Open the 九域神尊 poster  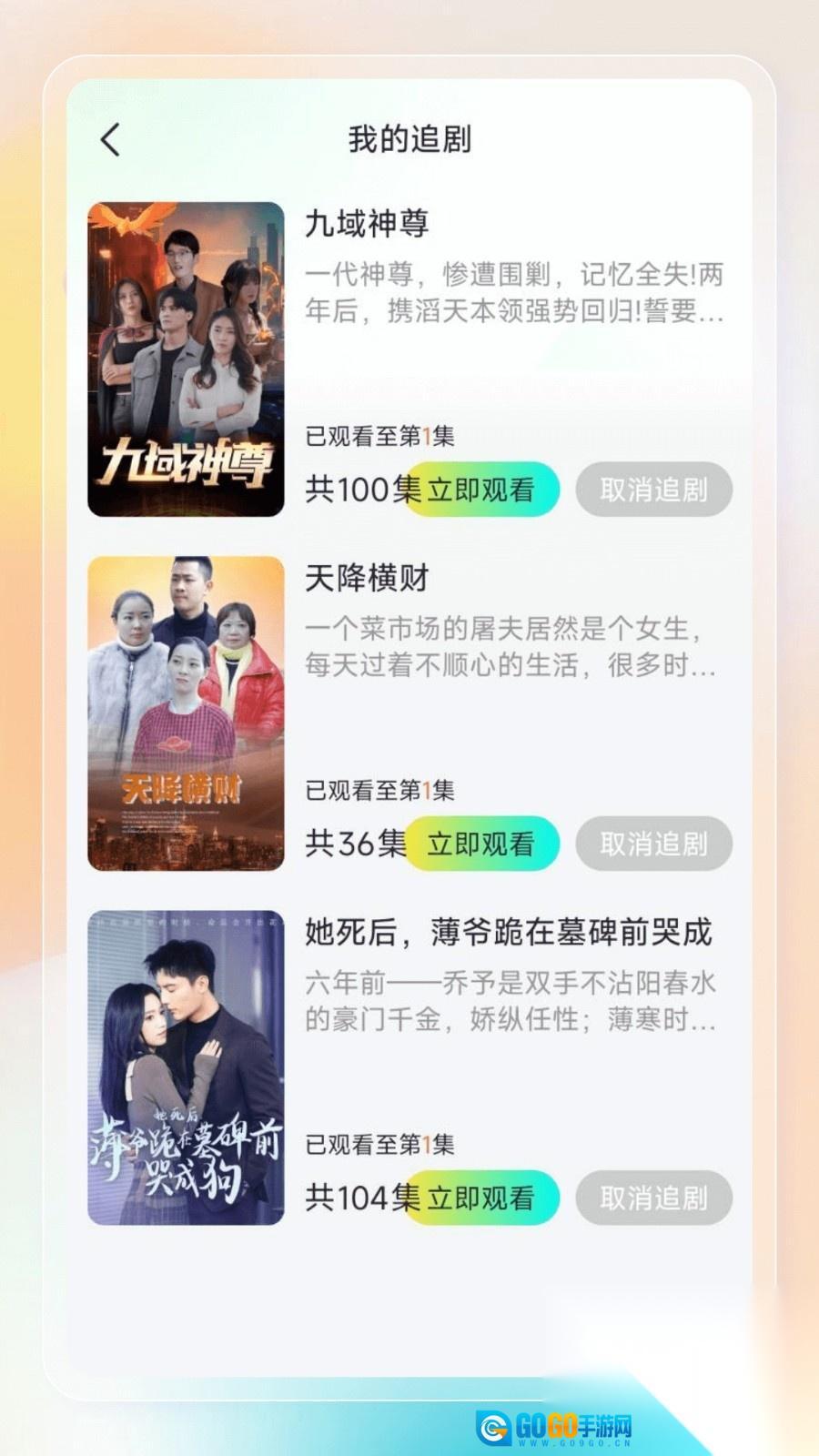tap(186, 359)
